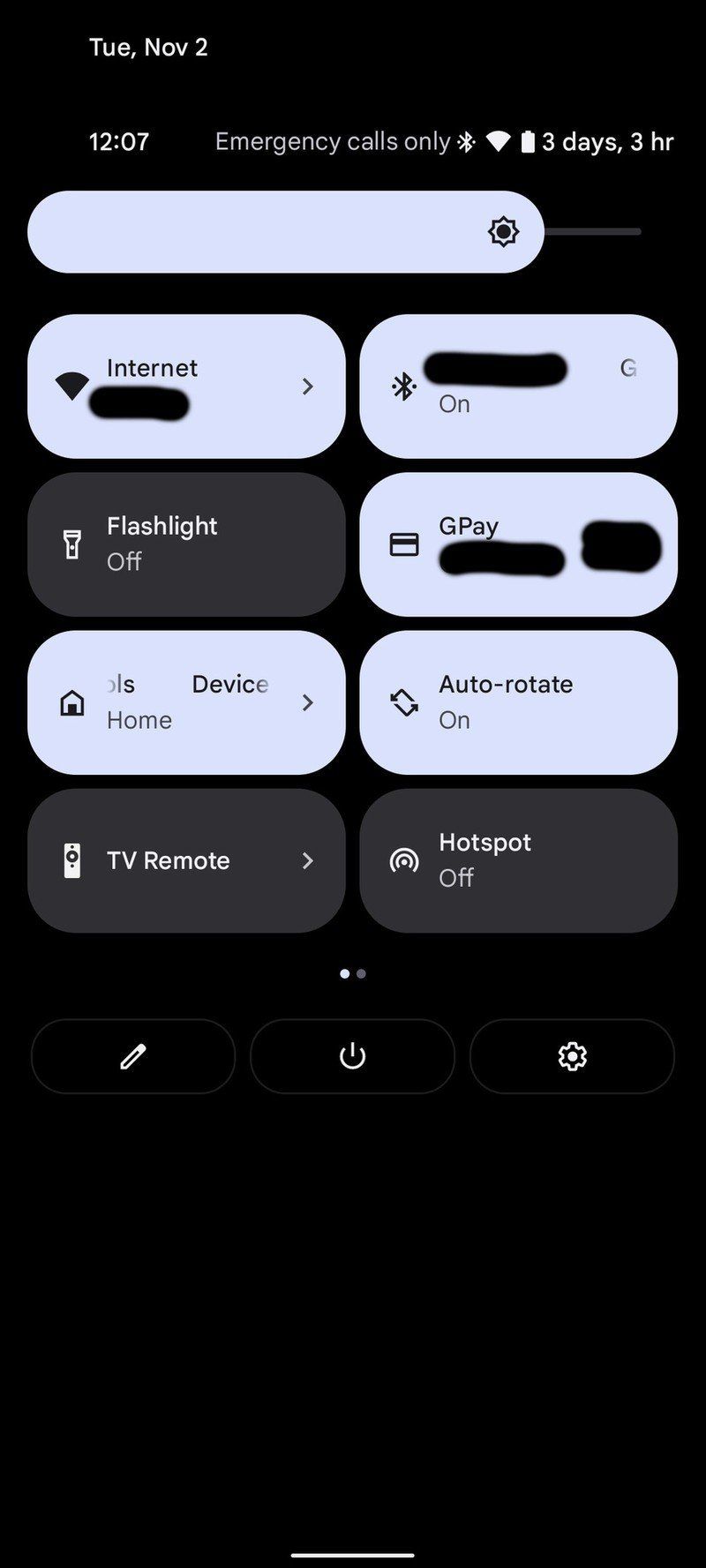Tap the battery indicator showing 3 days
This screenshot has width=706, height=1568.
(x=605, y=141)
